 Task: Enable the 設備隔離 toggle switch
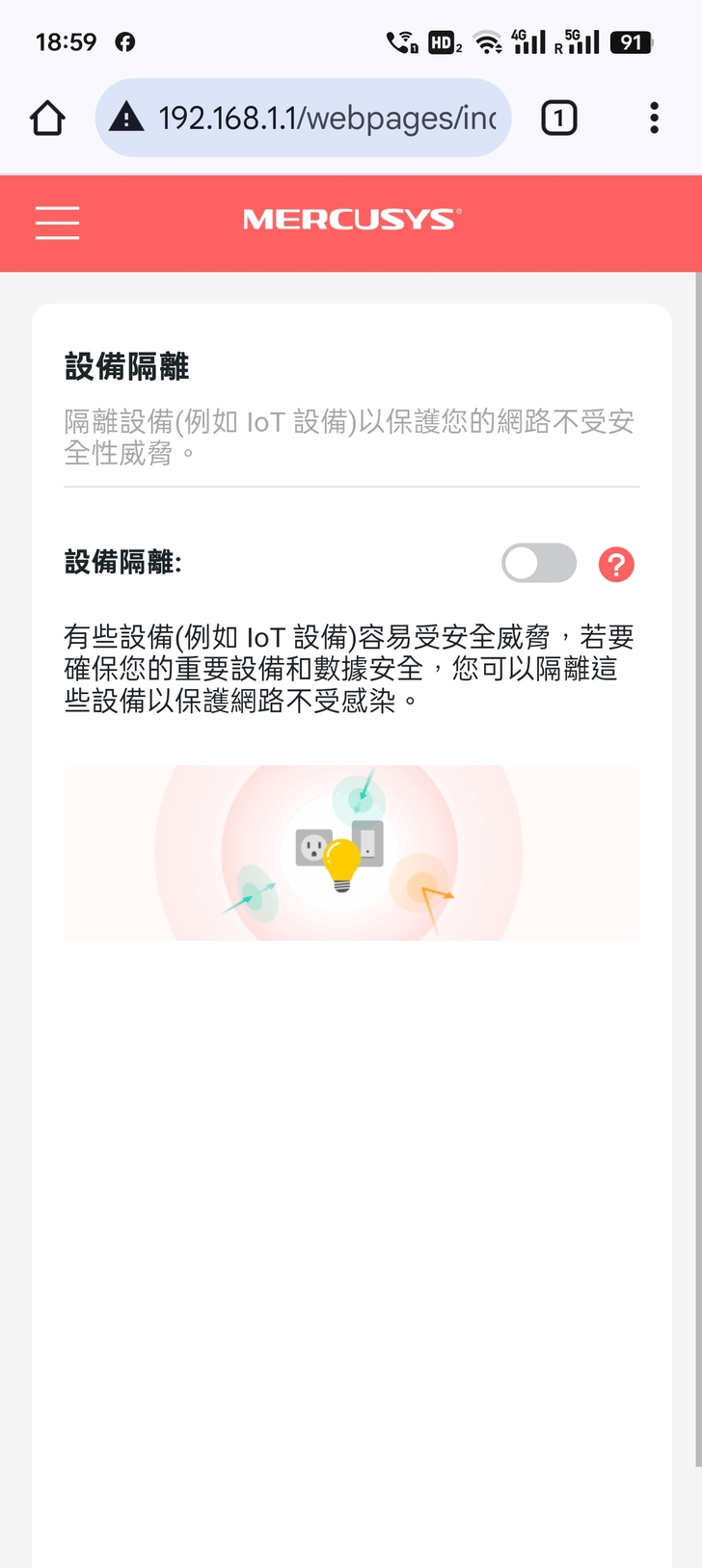pyautogui.click(x=538, y=564)
